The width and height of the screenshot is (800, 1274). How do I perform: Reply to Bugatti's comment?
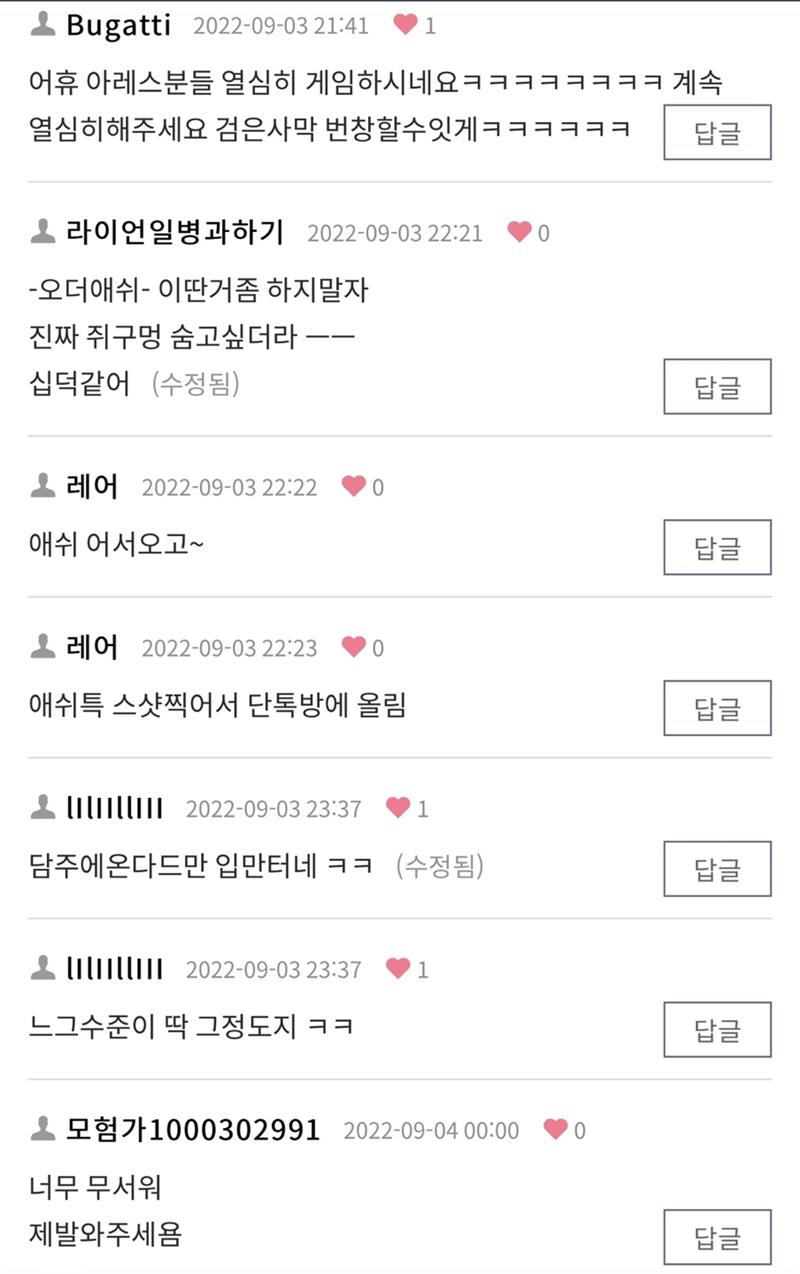tap(717, 132)
